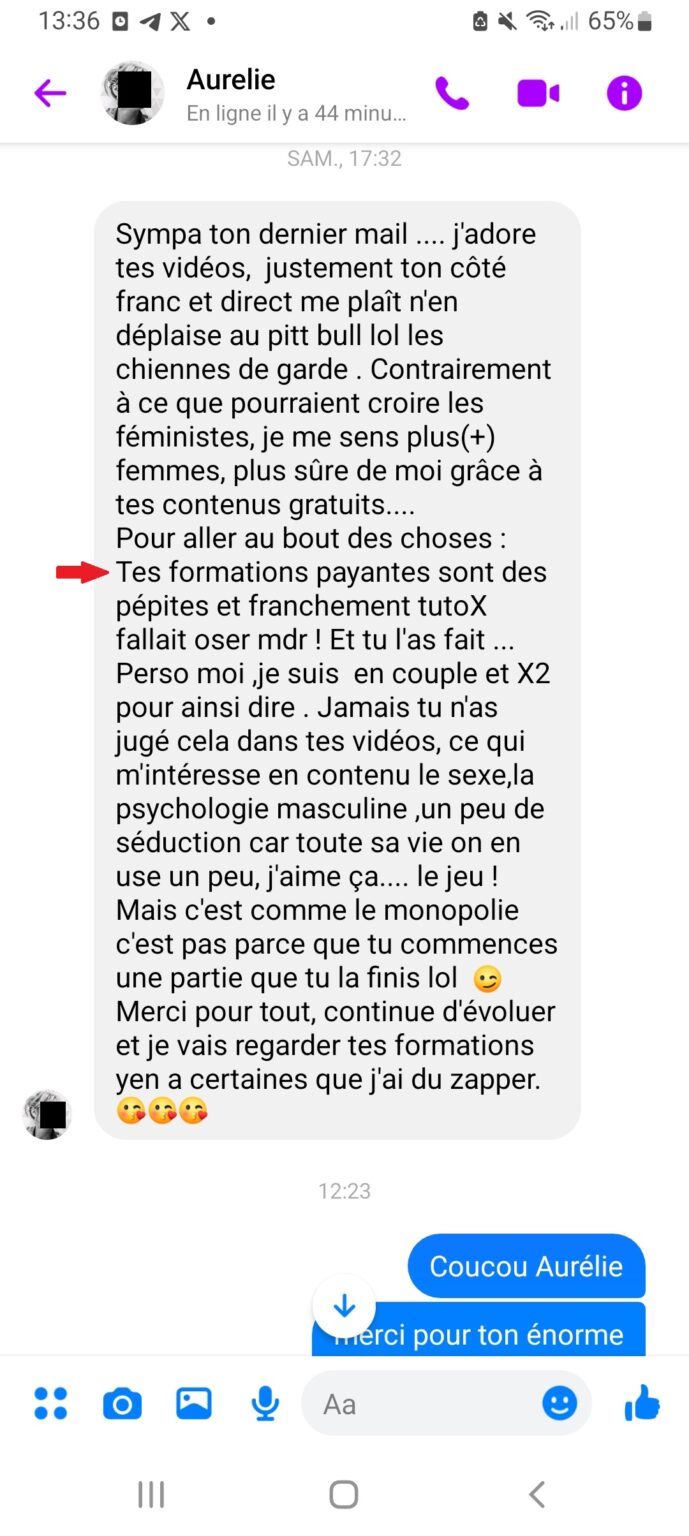Focus the Aa message field
The image size is (689, 1536).
click(420, 1404)
